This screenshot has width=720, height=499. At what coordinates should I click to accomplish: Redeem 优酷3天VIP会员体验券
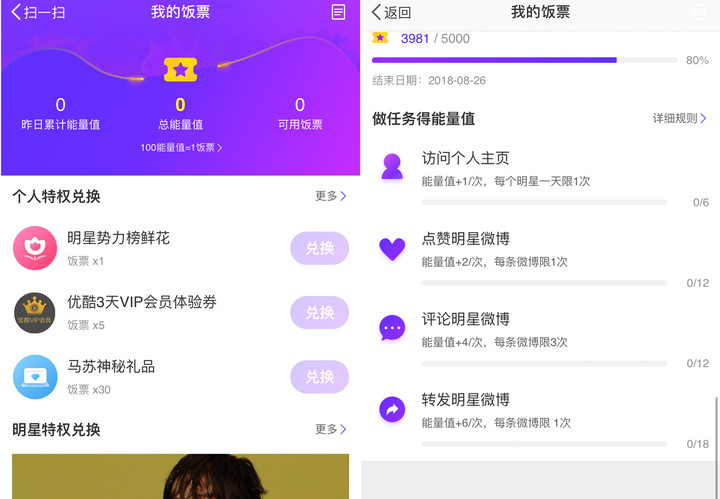point(319,312)
